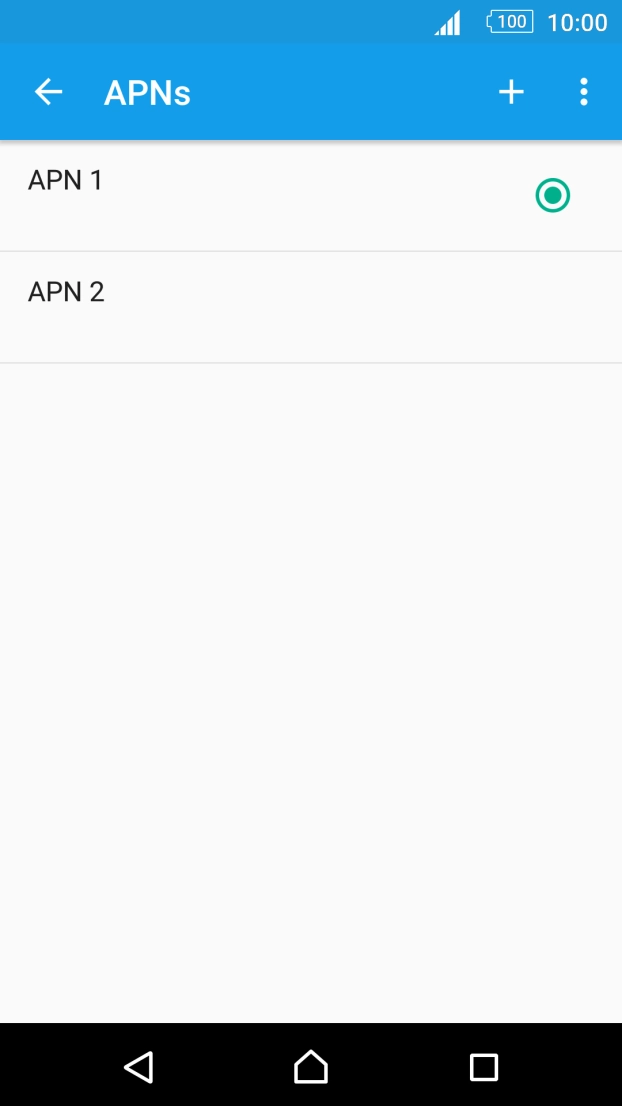Open APN 1 settings
The width and height of the screenshot is (622, 1106).
(311, 195)
